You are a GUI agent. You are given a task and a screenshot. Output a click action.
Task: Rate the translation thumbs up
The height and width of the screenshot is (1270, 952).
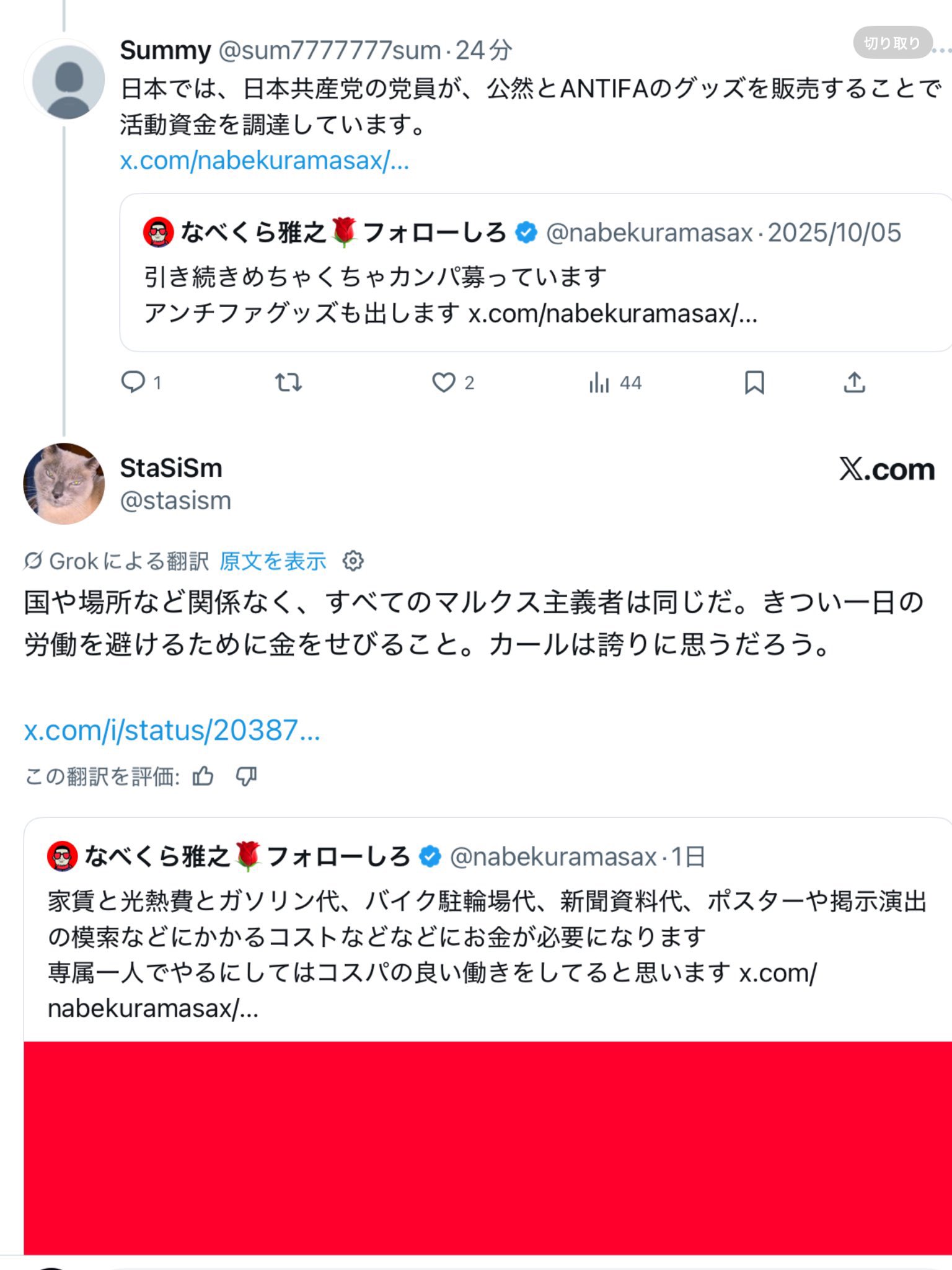coord(203,776)
